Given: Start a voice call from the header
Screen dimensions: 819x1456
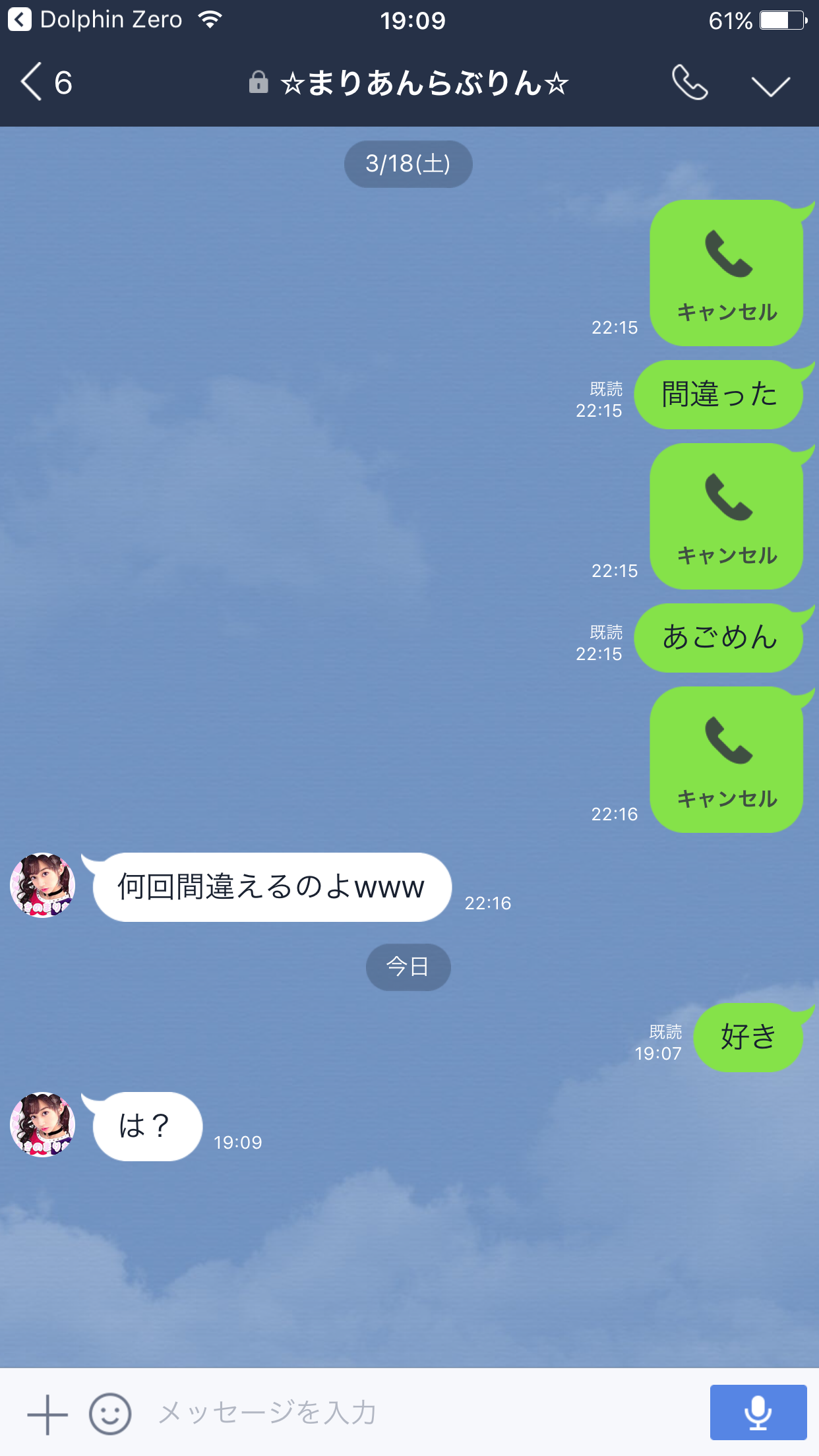Looking at the screenshot, I should [x=689, y=83].
